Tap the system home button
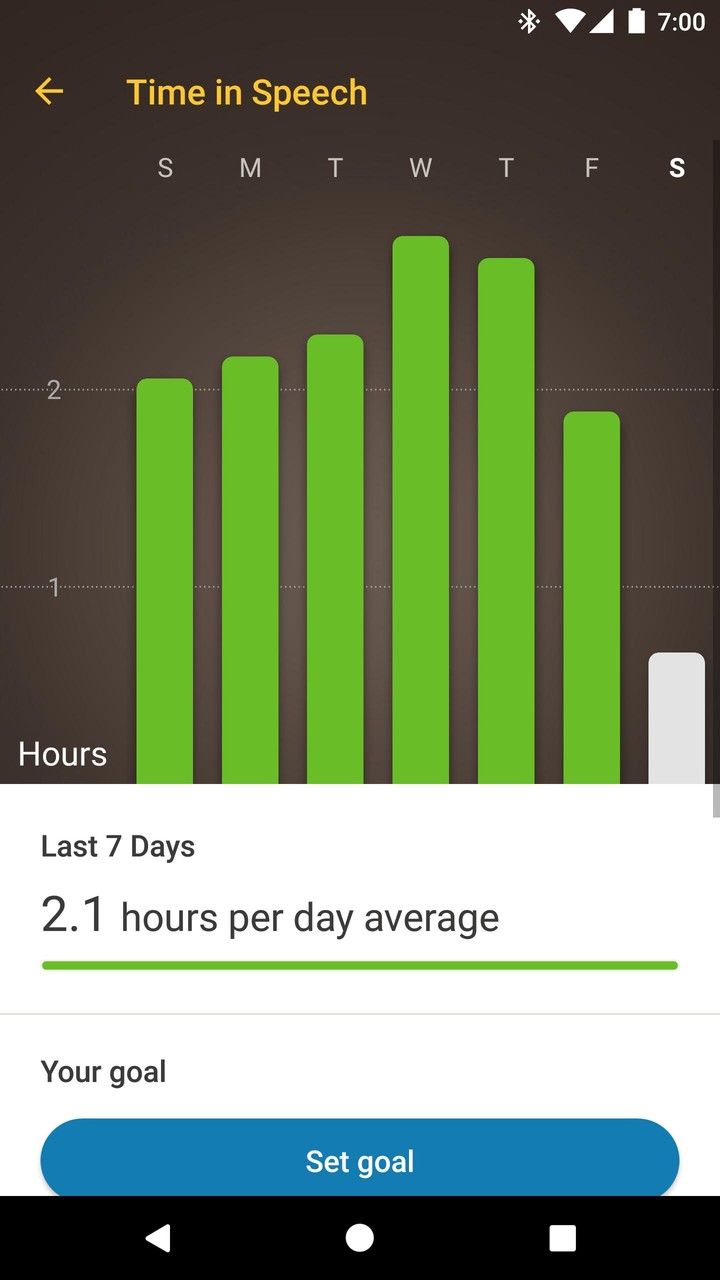720x1280 pixels. point(360,1238)
